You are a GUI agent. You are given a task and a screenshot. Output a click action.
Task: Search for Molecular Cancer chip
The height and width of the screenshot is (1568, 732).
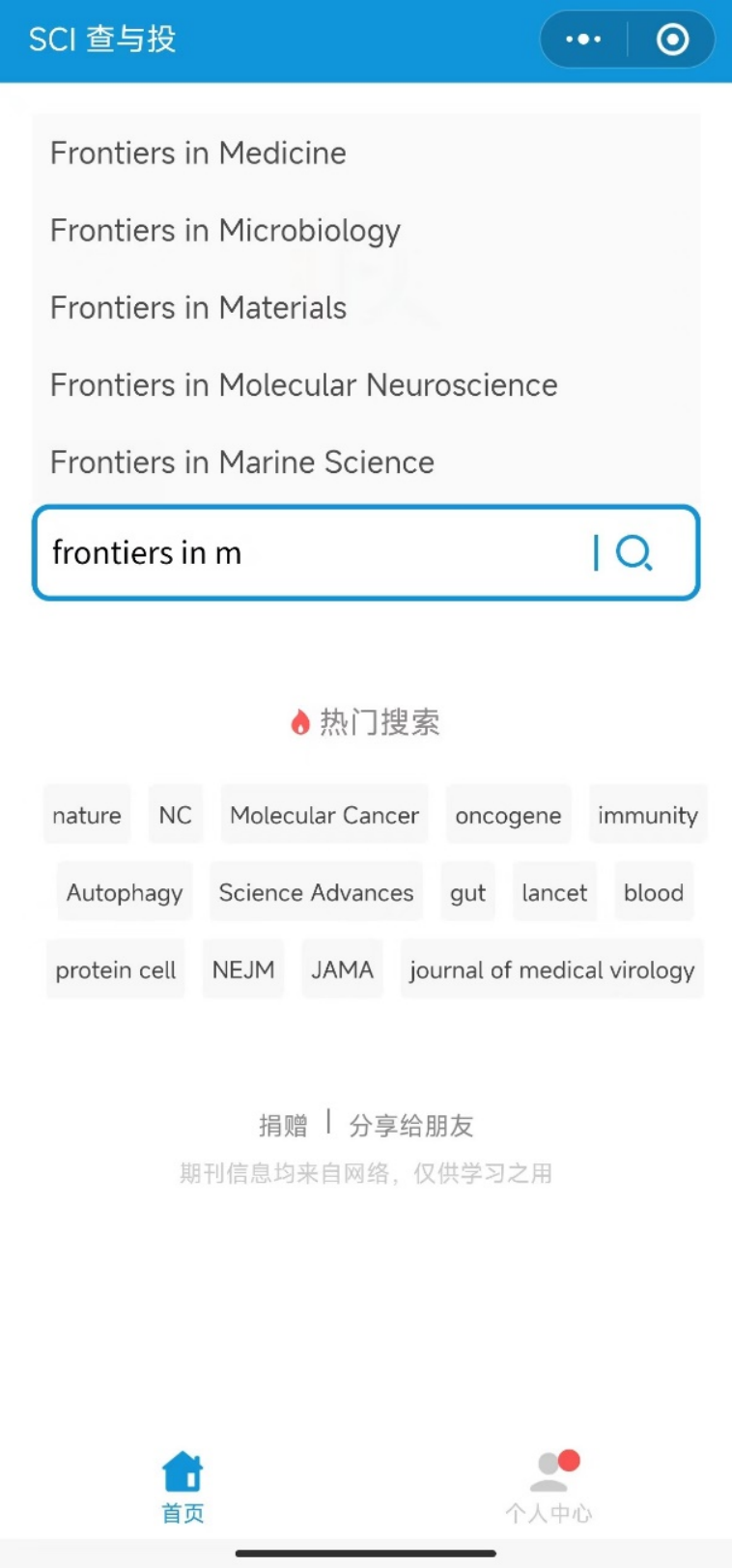(x=324, y=815)
